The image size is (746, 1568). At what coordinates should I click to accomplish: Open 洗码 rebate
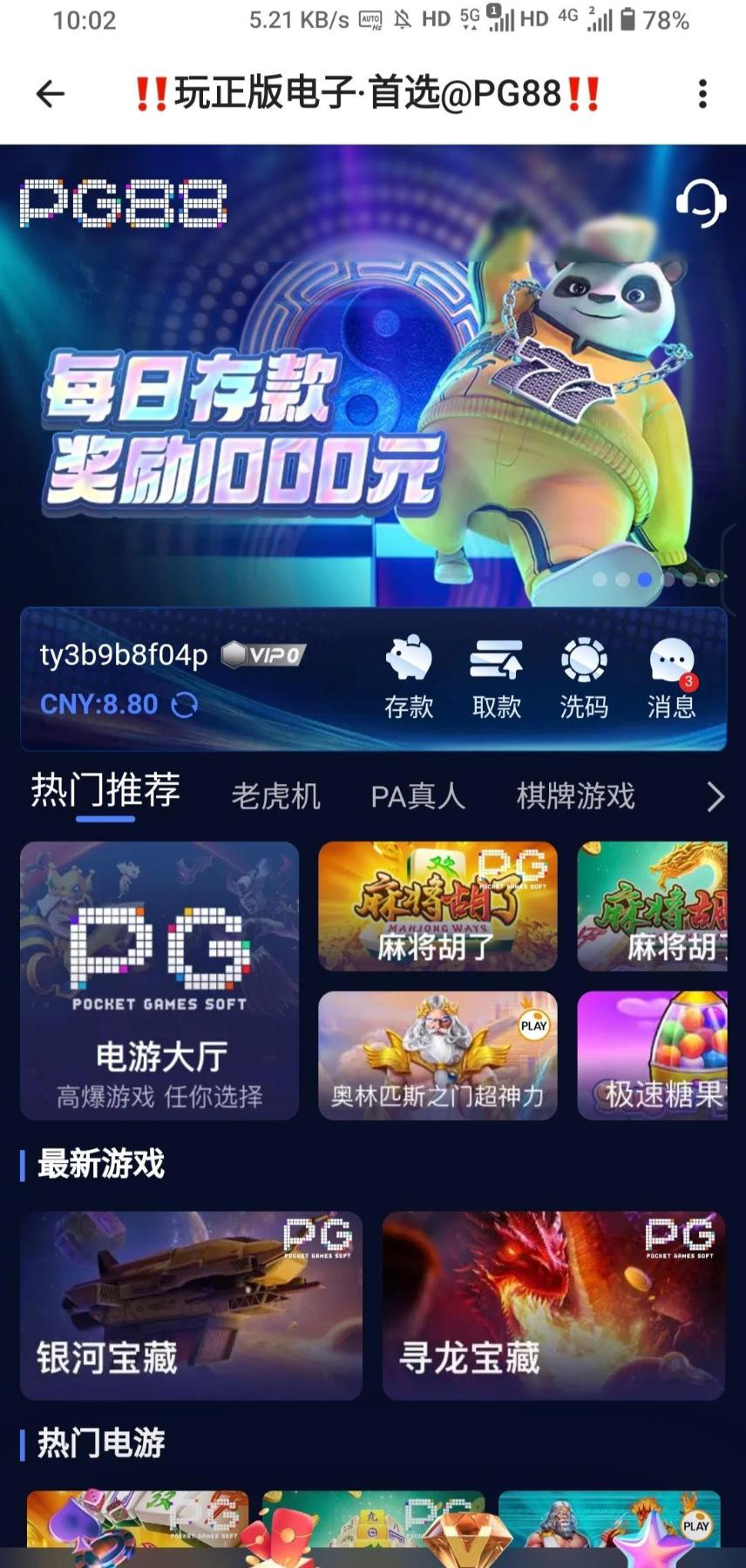(584, 679)
